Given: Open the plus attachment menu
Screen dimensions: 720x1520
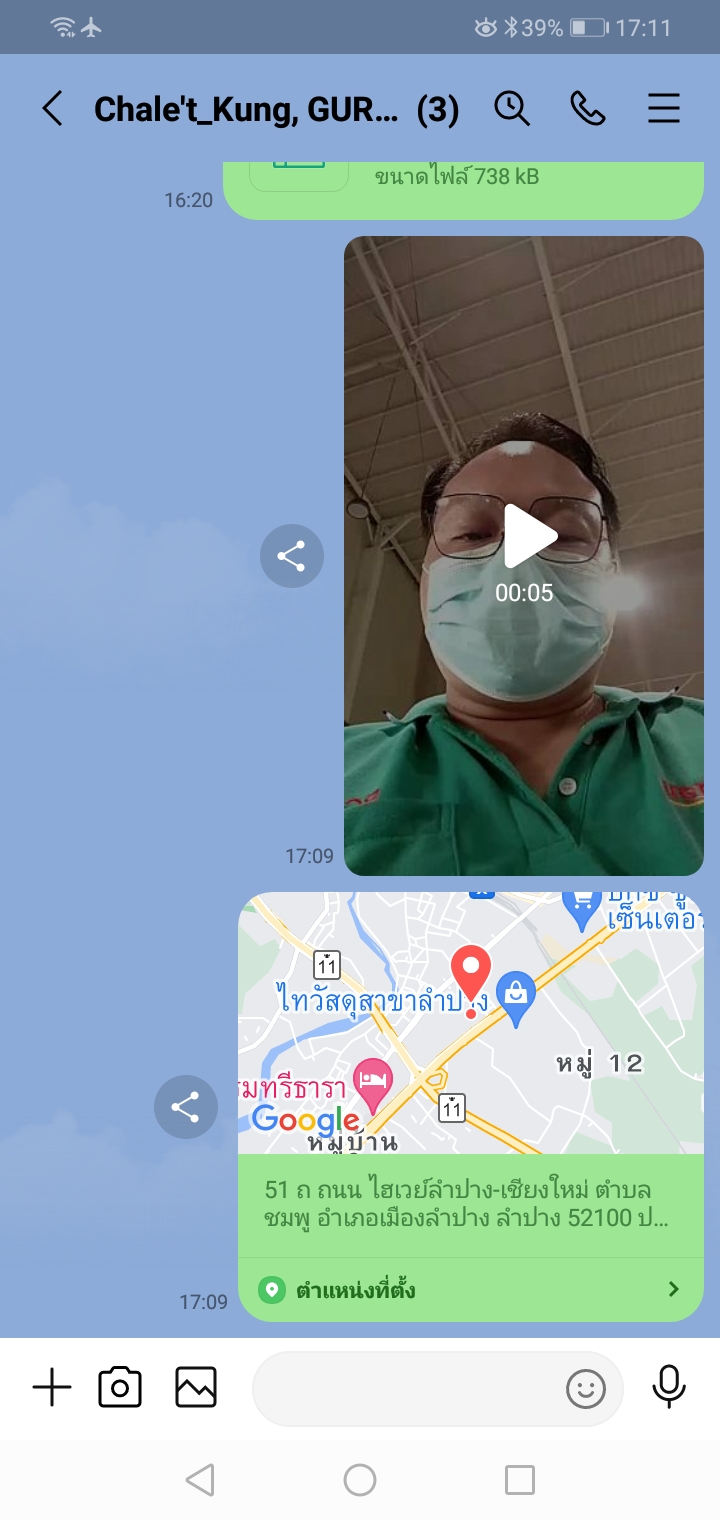Looking at the screenshot, I should 52,1388.
